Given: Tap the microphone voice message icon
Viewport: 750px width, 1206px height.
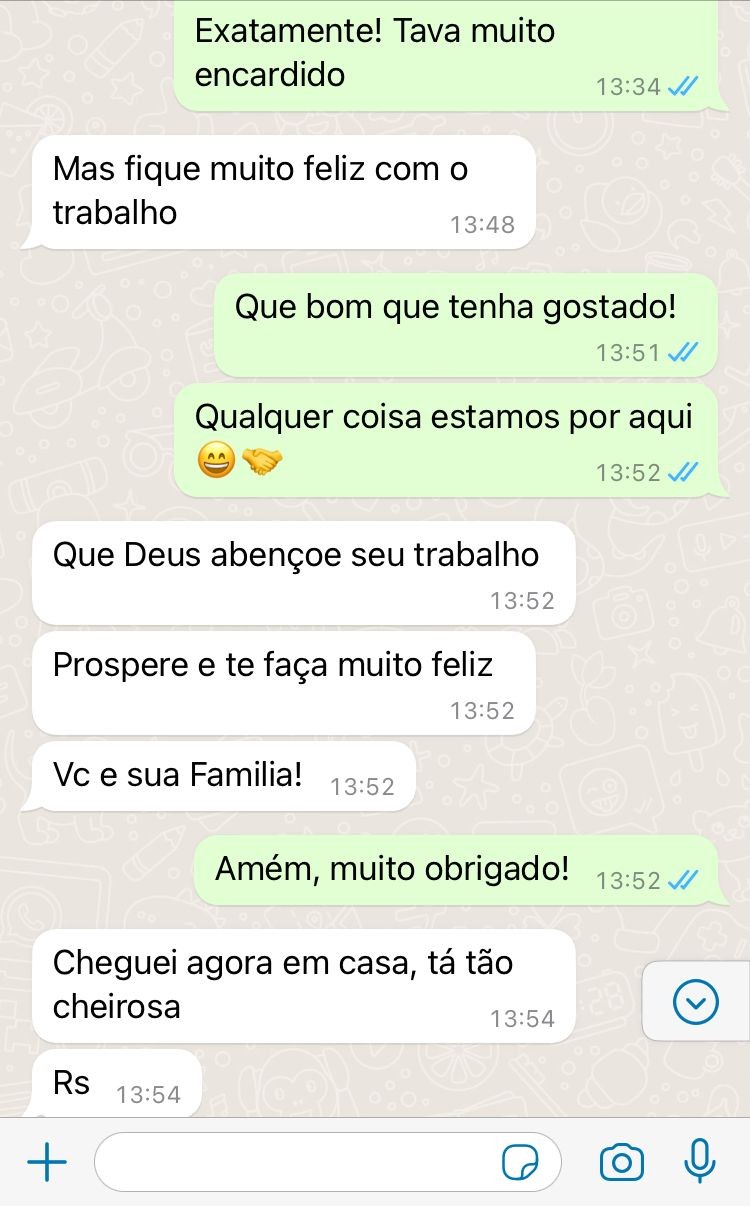Looking at the screenshot, I should point(699,1162).
